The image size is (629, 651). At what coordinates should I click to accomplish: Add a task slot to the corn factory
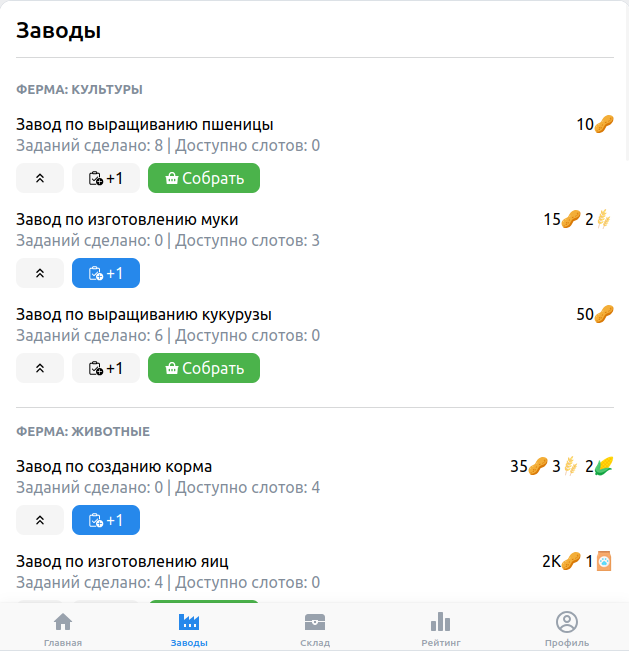(106, 368)
